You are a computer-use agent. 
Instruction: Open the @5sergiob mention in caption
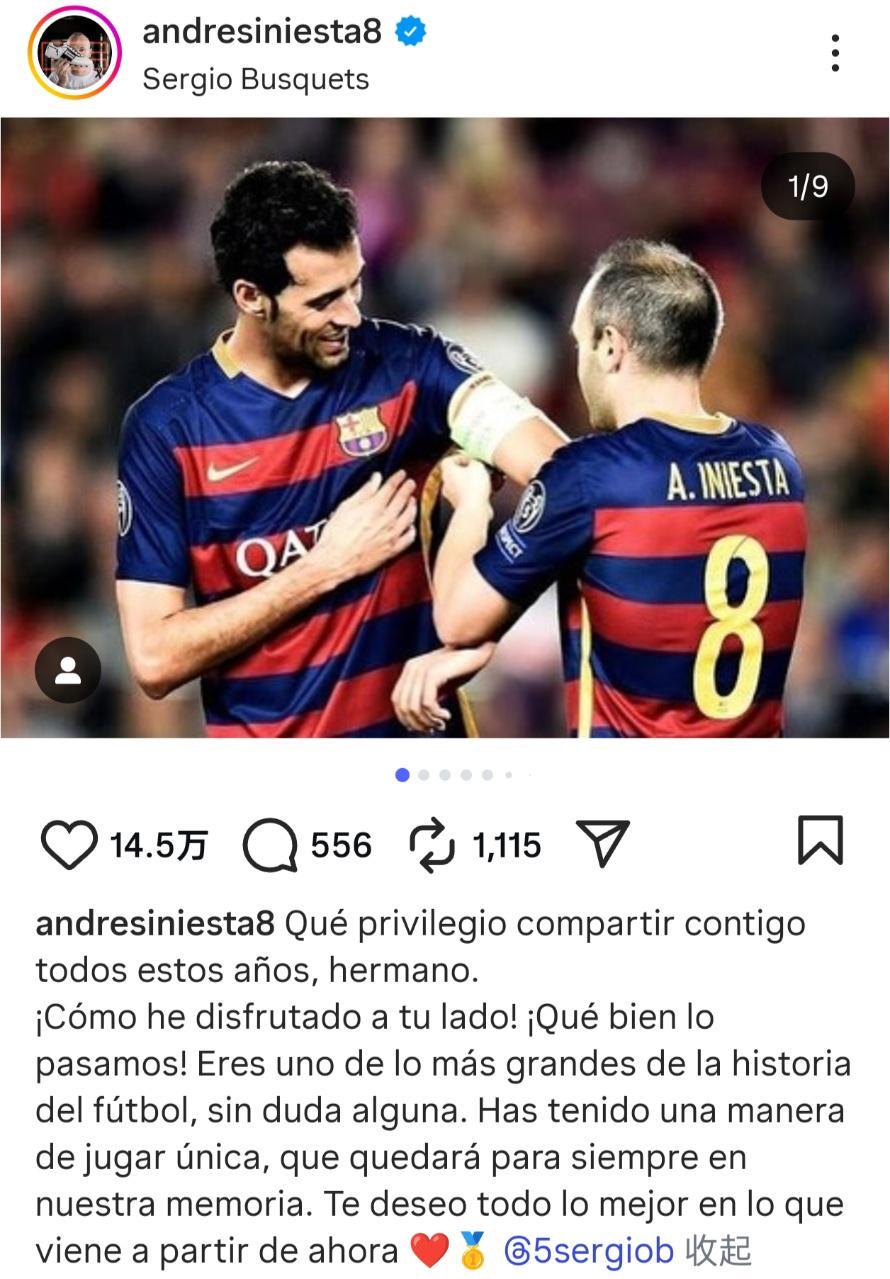click(590, 1250)
